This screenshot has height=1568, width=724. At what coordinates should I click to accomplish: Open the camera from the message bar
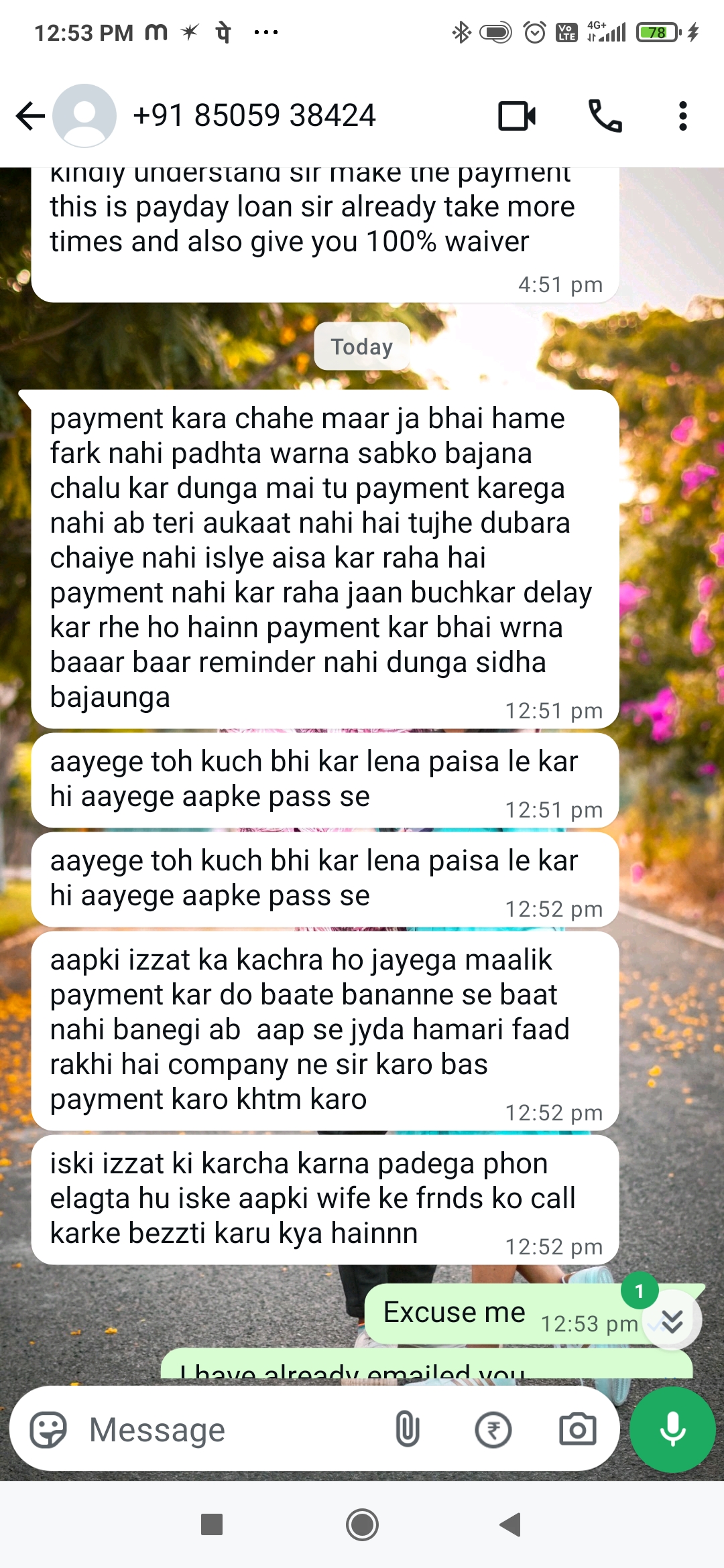[577, 1430]
